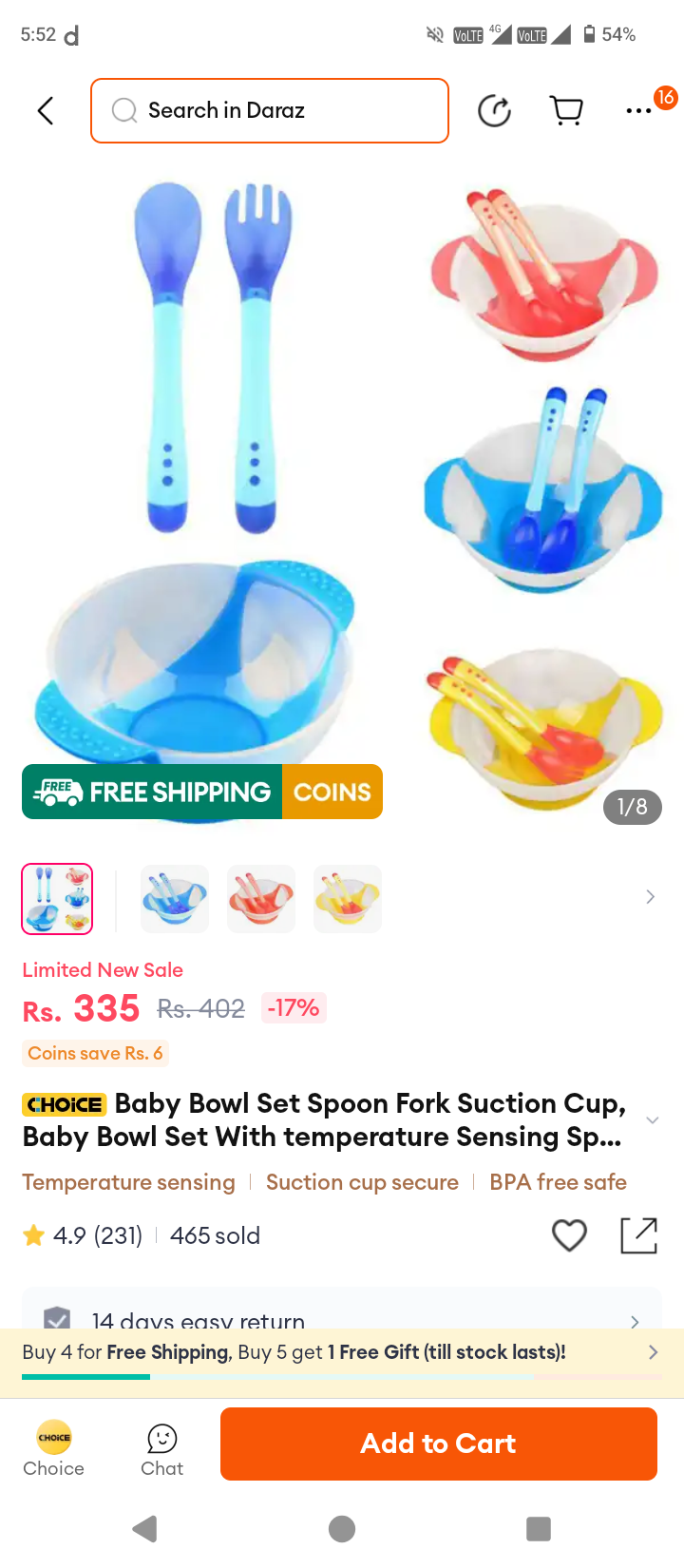Select the blue bowl variant thumbnail
Image resolution: width=684 pixels, height=1568 pixels.
click(175, 898)
